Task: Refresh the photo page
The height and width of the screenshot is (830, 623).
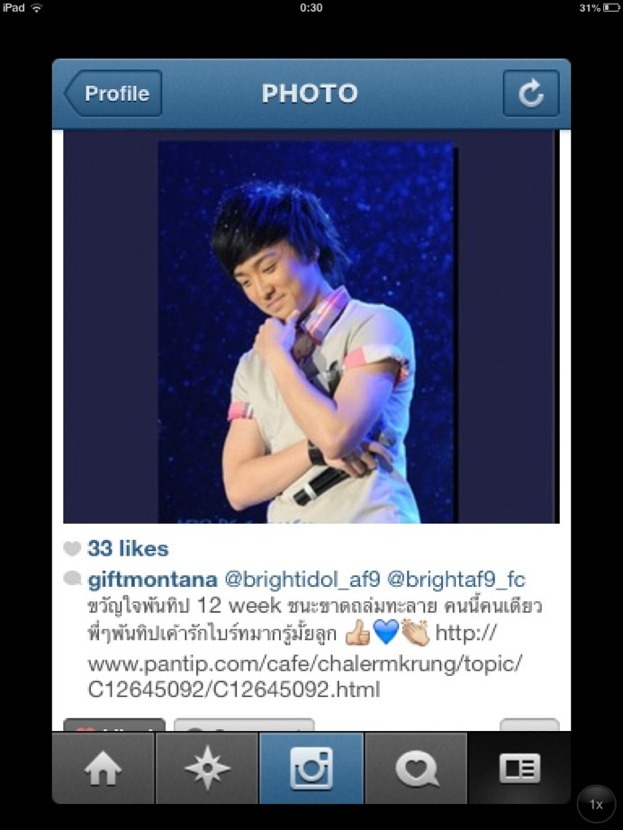Action: [530, 94]
